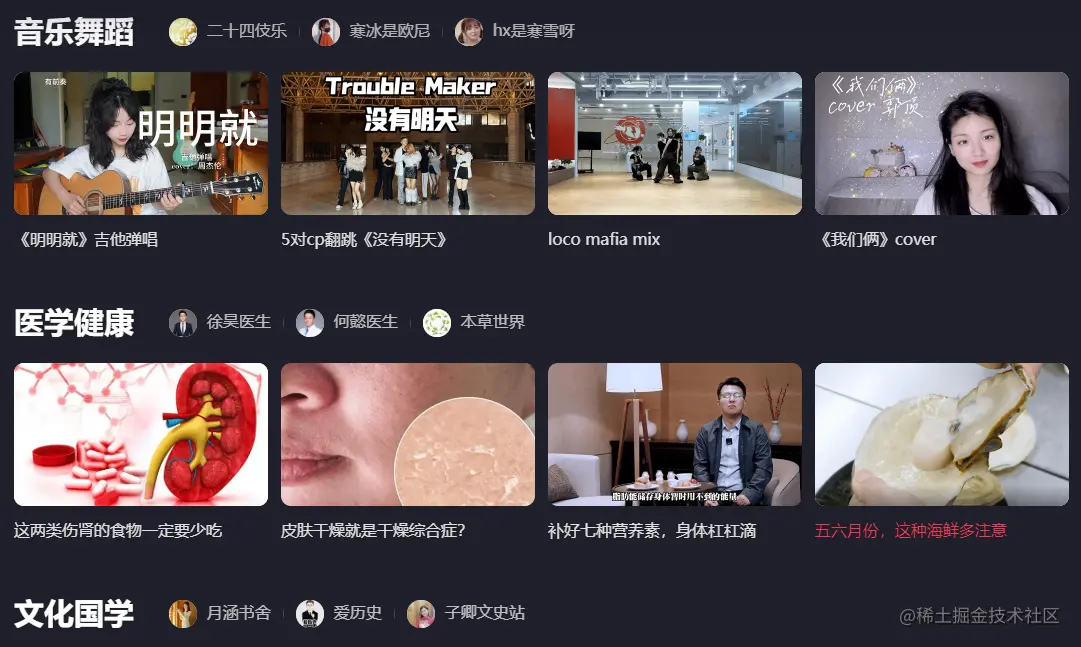Open the 《明明就》吉他弹唱 video
Screen dimensions: 1081x647
[141, 143]
